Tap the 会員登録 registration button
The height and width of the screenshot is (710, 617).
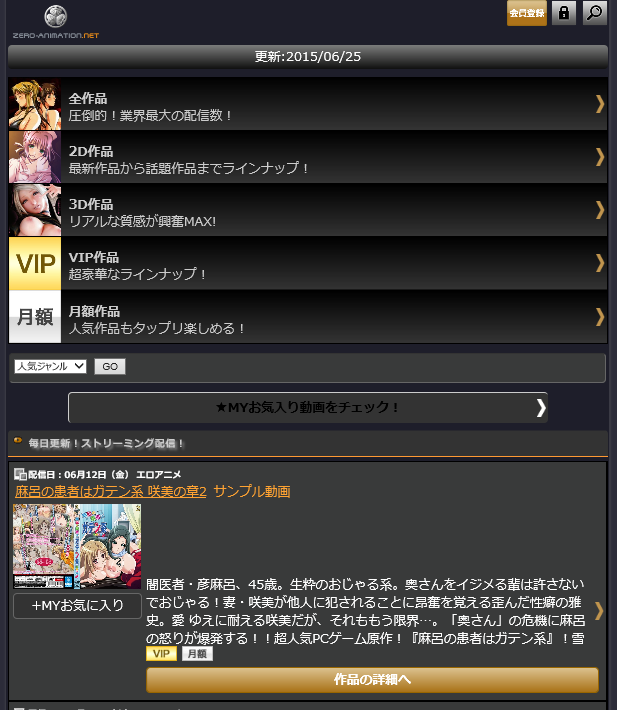click(526, 13)
